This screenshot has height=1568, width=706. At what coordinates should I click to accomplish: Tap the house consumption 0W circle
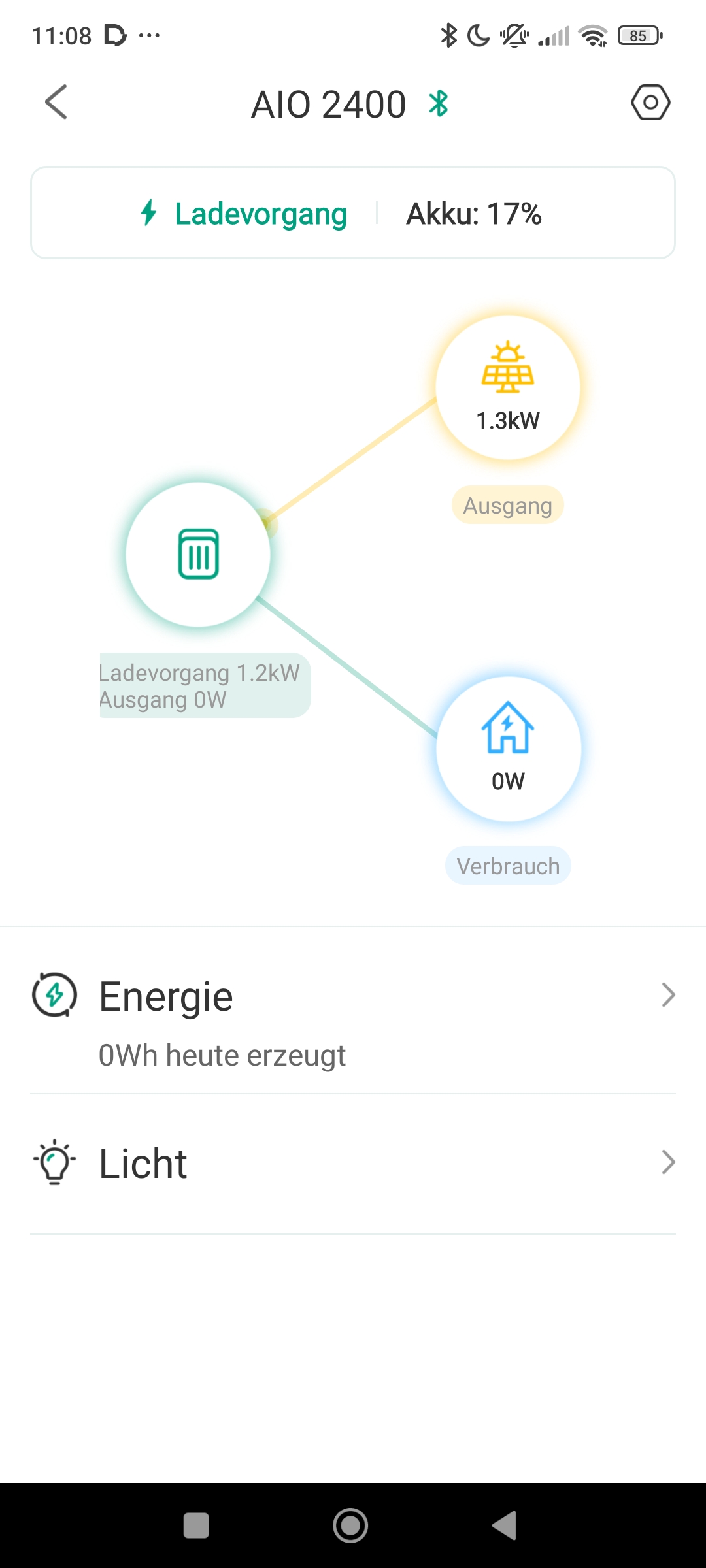coord(508,748)
